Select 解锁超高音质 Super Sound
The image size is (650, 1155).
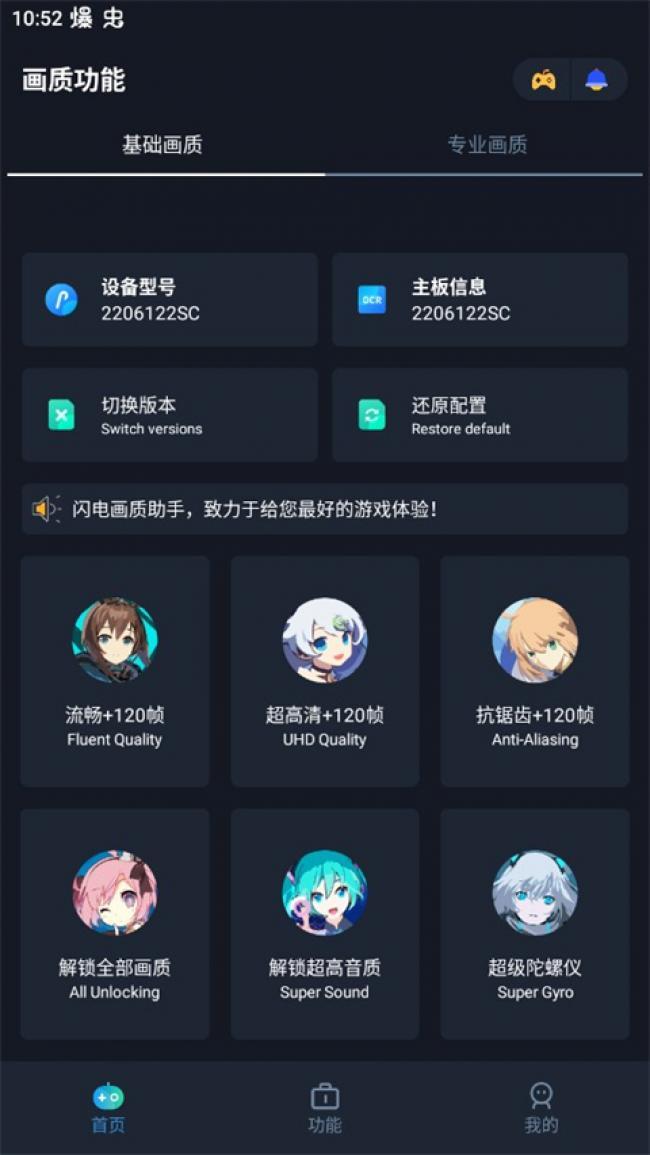325,924
